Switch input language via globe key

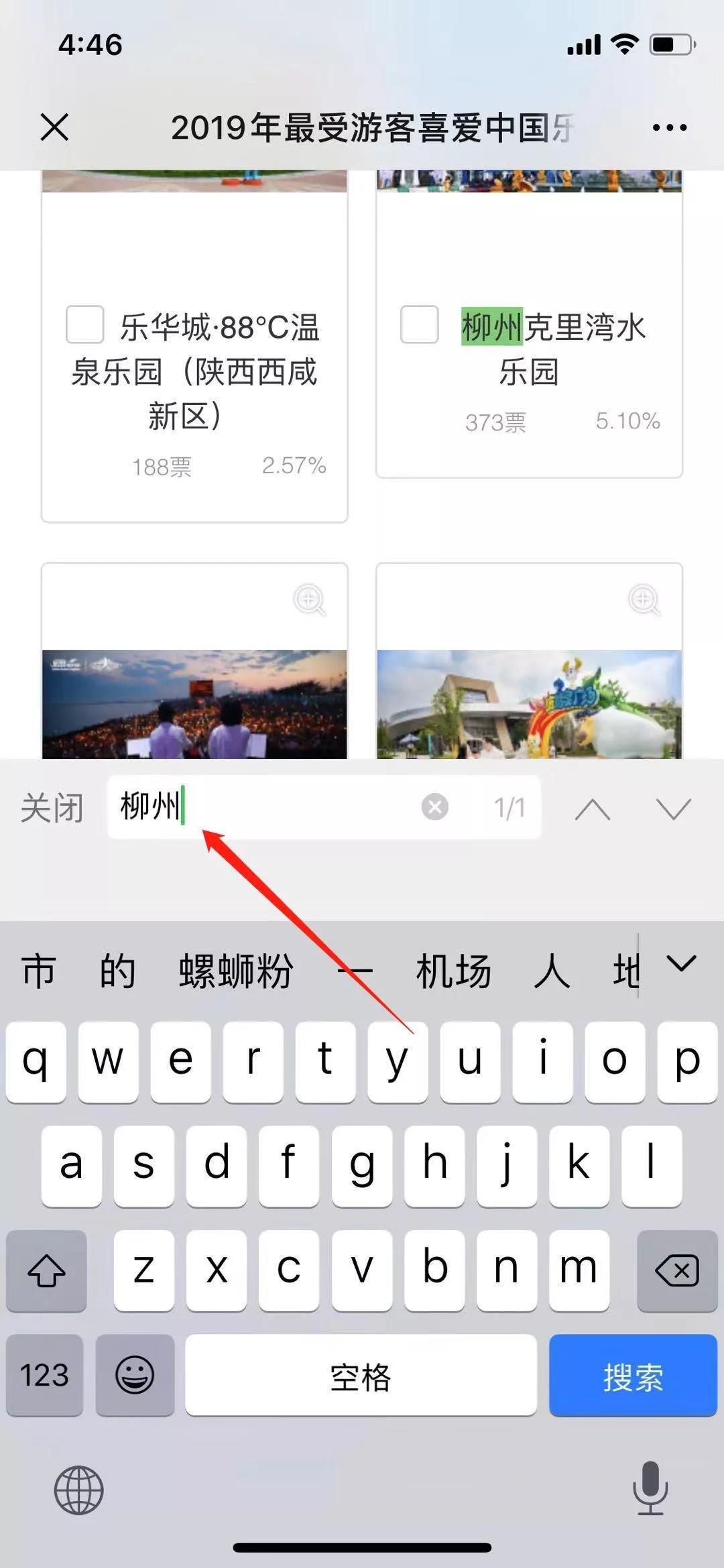(x=79, y=1490)
